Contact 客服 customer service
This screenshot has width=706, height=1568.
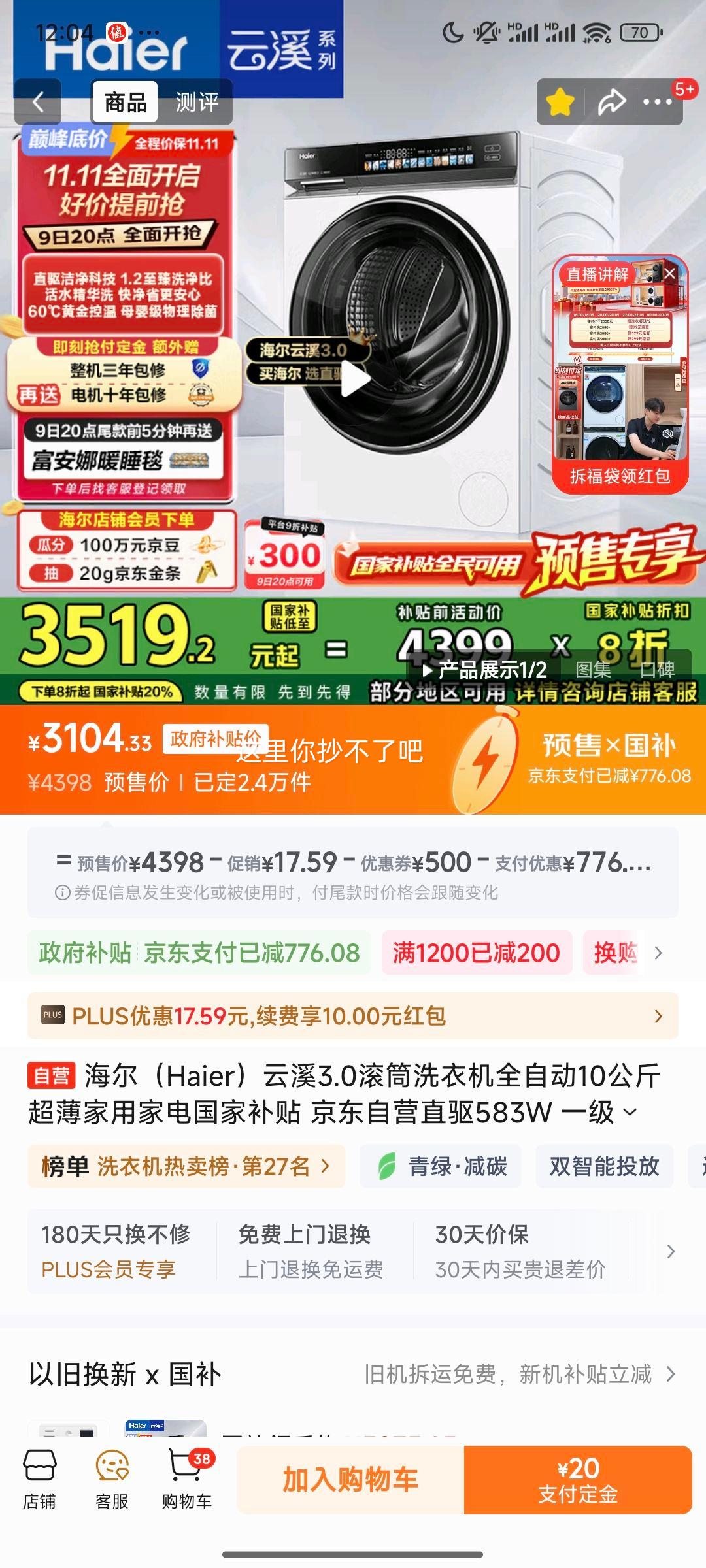tap(112, 1480)
